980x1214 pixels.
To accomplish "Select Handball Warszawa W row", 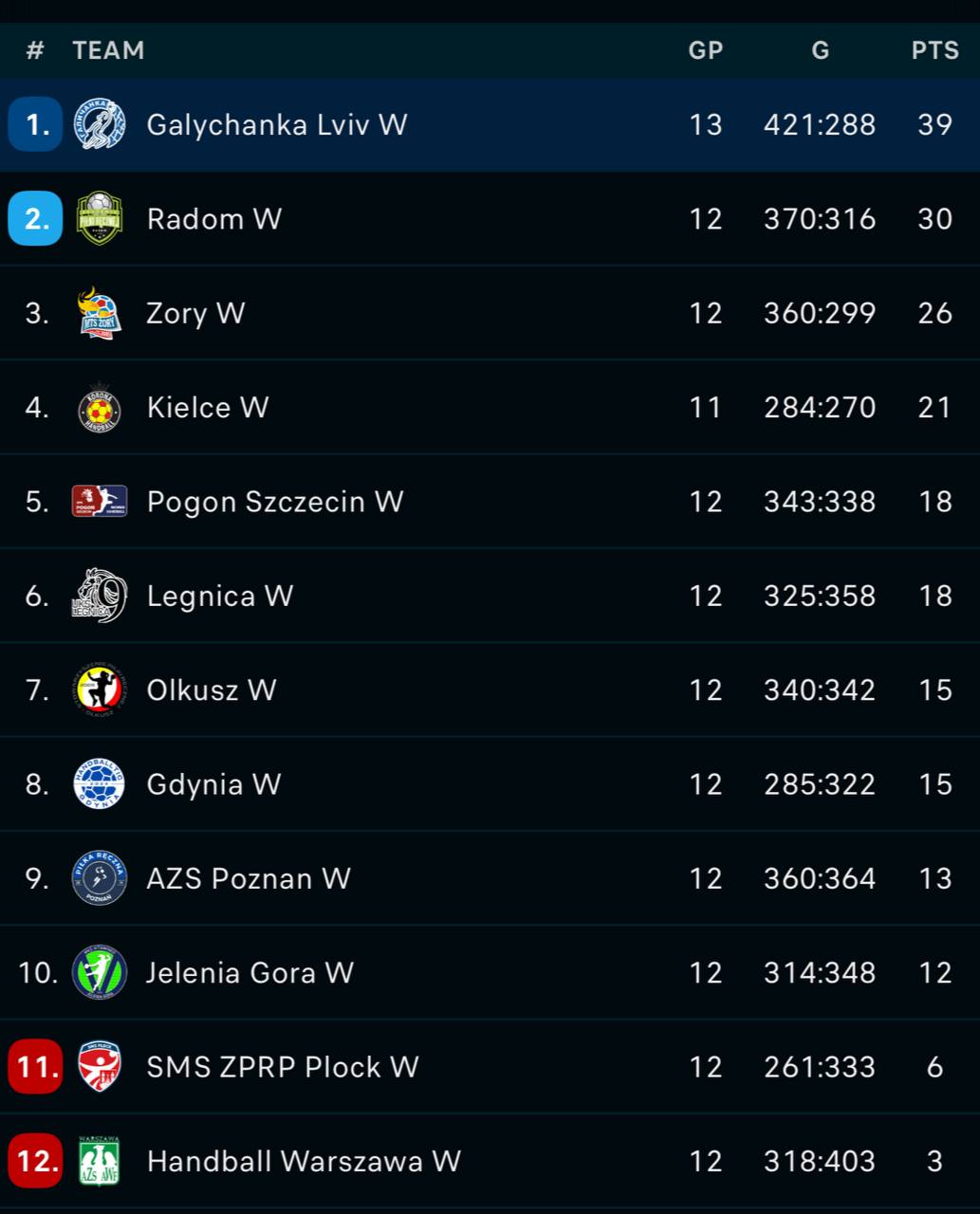I will 304,1161.
